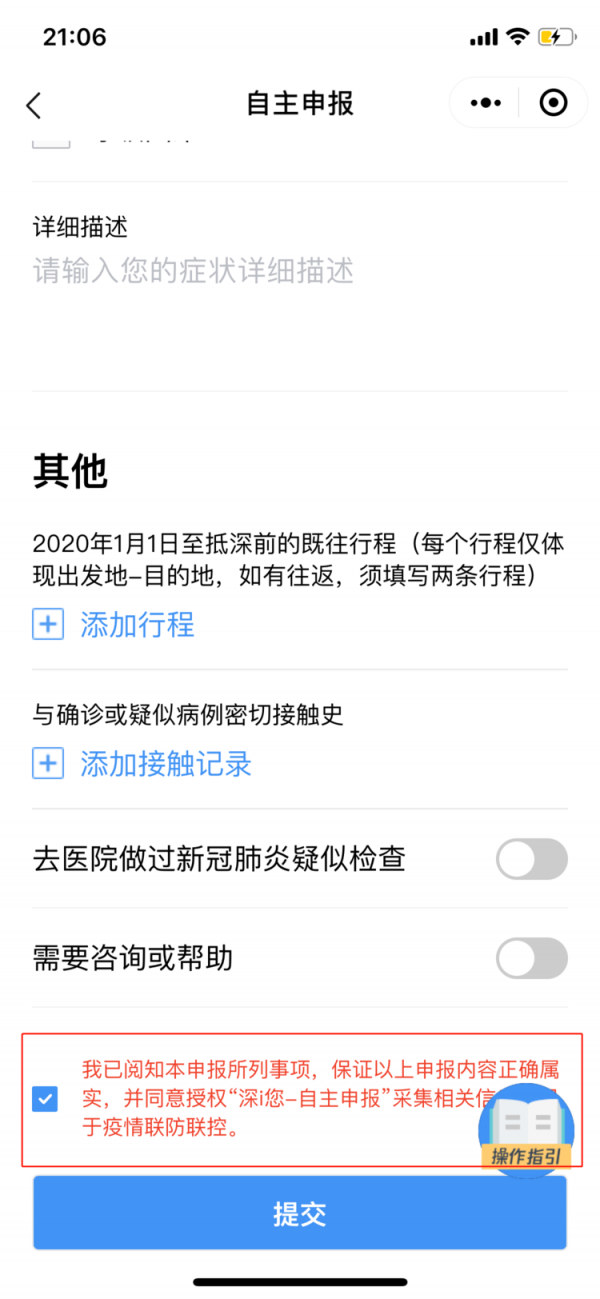600x1299 pixels.
Task: Close the mini program with circle button
Action: 552,103
